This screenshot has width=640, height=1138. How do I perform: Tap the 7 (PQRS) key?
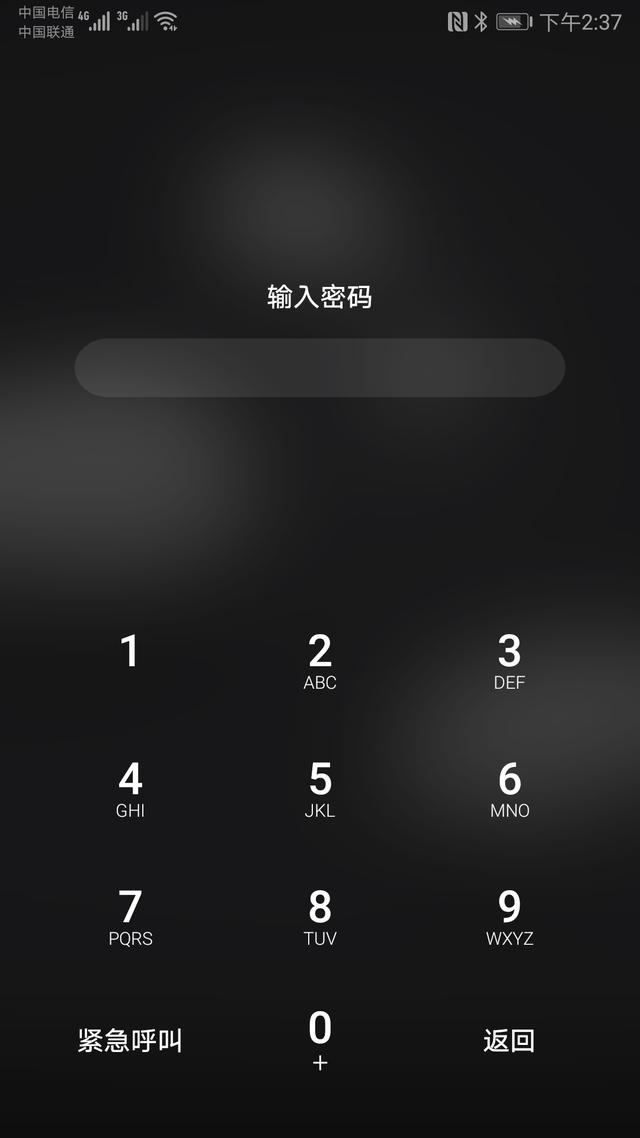130,917
